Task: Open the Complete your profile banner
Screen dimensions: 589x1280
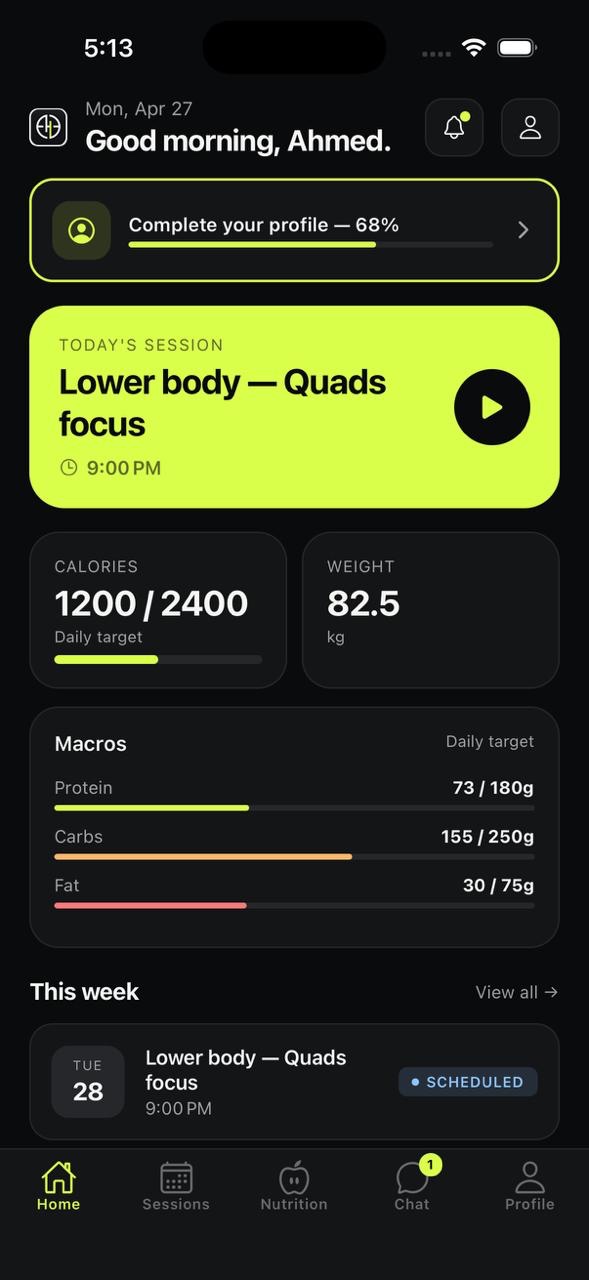Action: point(294,230)
